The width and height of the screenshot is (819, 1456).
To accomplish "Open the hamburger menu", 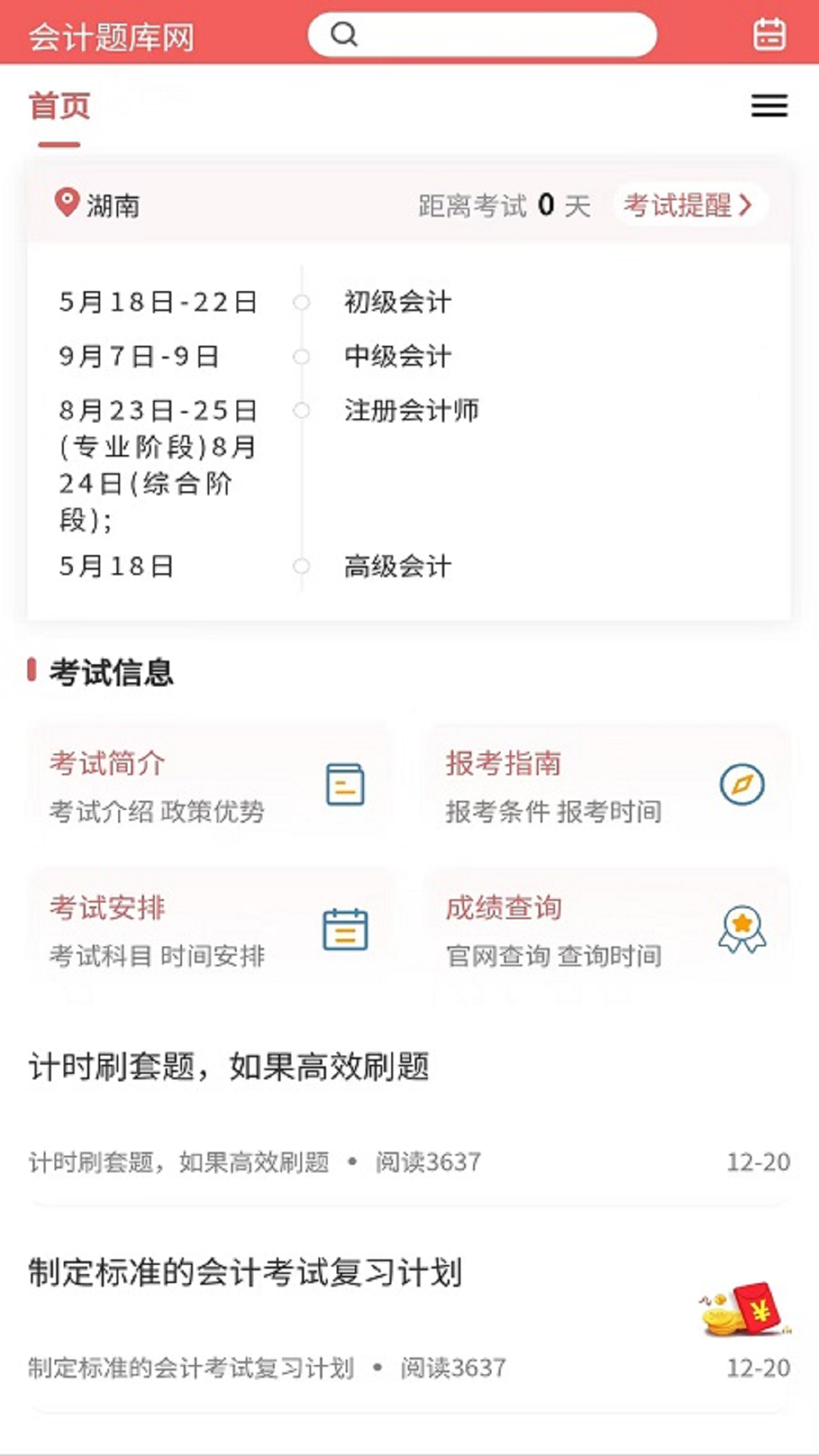I will tap(769, 105).
